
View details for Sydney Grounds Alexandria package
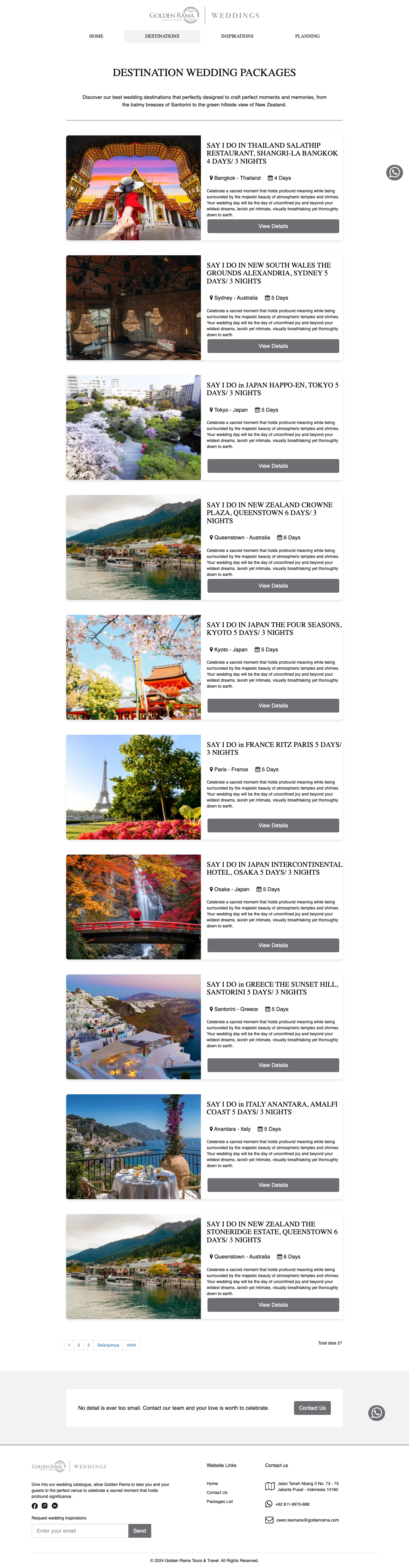273,346
